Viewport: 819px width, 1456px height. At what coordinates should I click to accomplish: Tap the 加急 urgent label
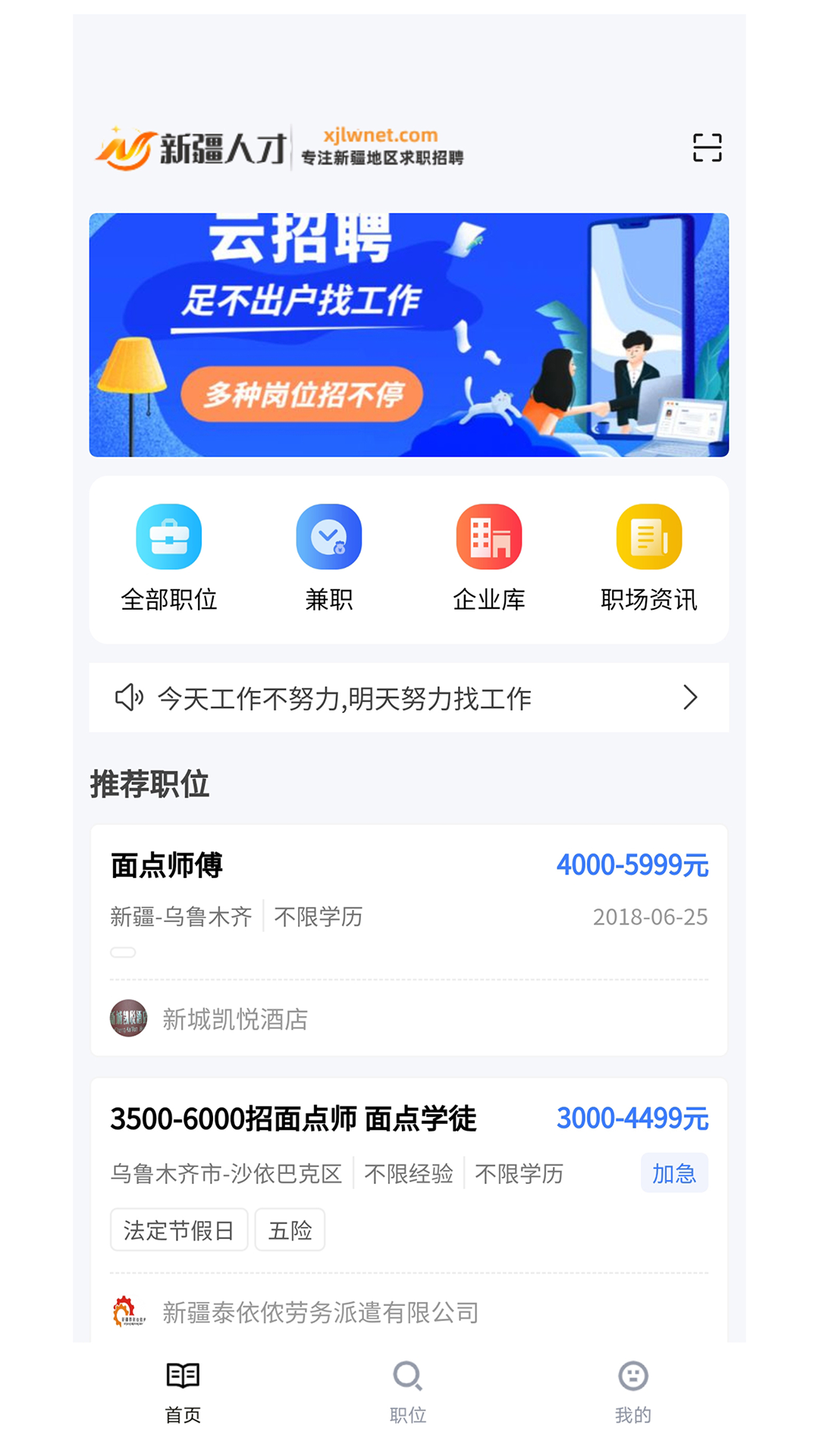coord(673,1173)
